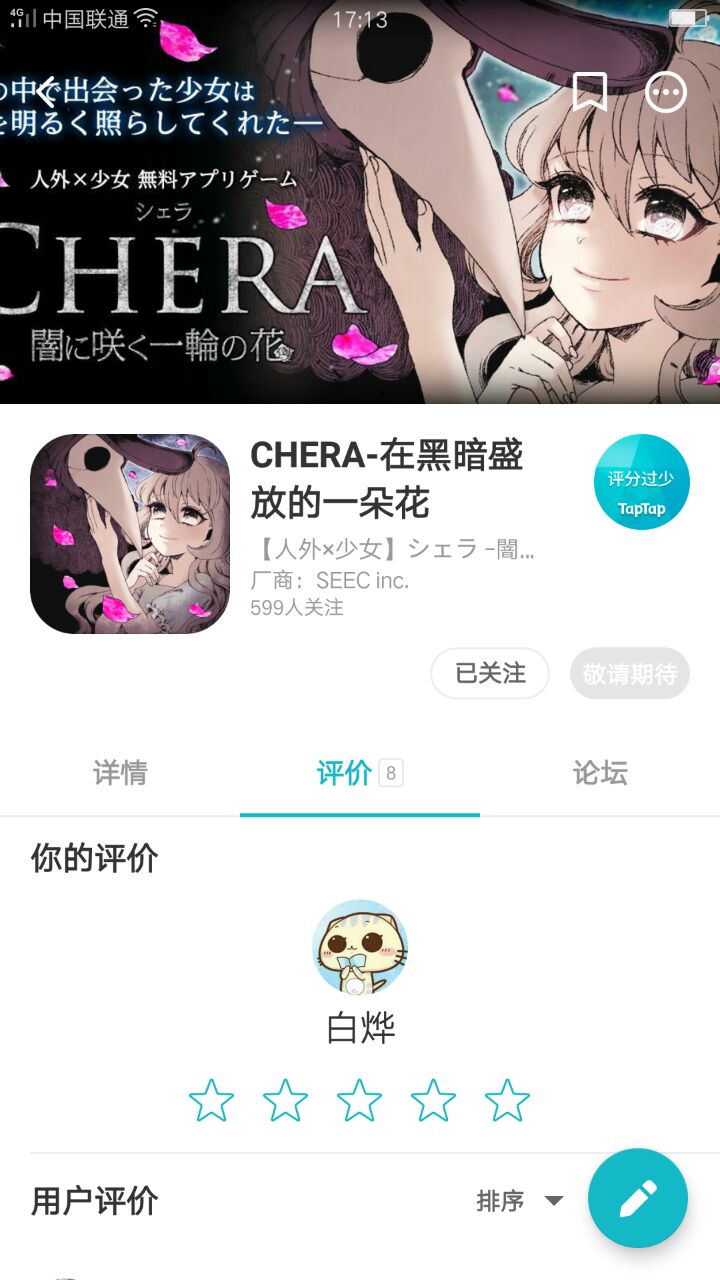This screenshot has width=720, height=1280.
Task: Rate the game one star
Action: click(x=211, y=1101)
